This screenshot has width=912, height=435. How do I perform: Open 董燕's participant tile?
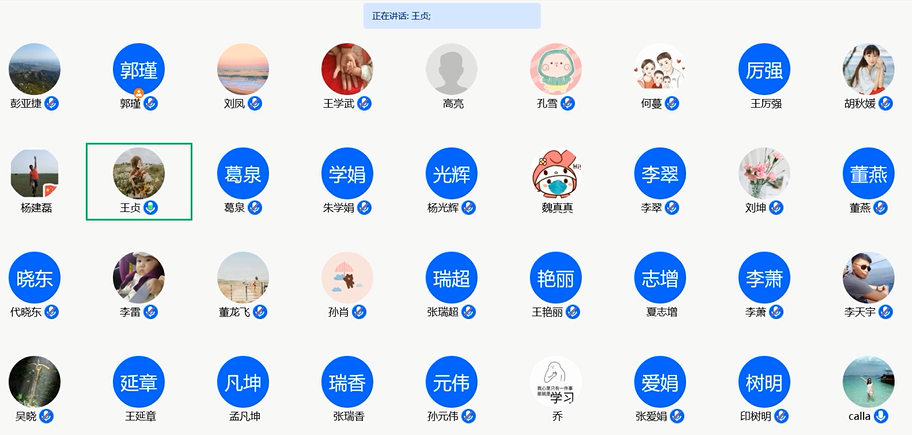868,174
